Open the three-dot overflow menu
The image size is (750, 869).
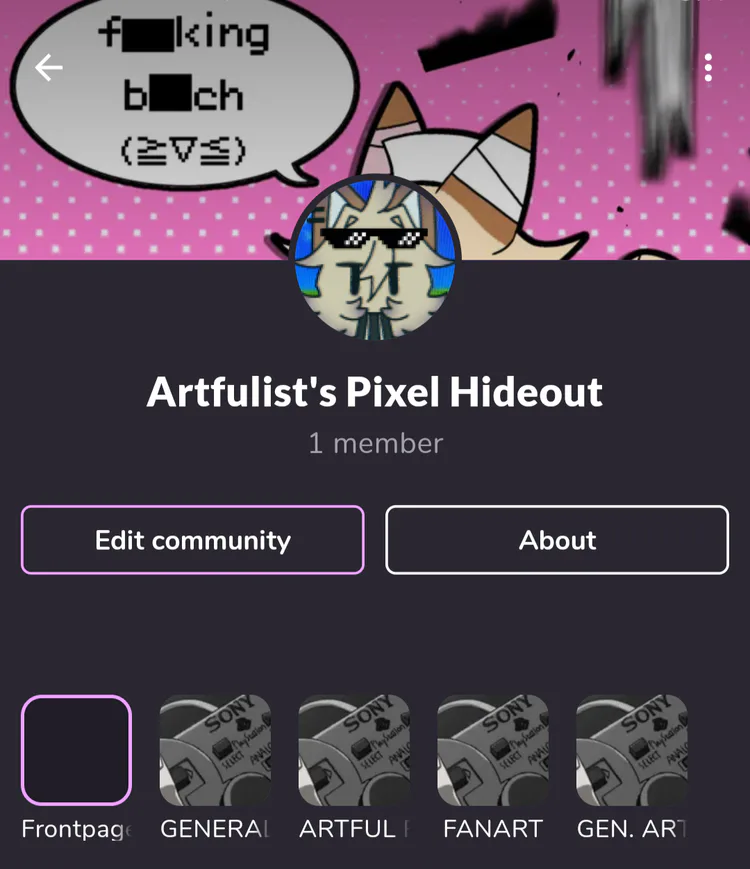click(708, 68)
